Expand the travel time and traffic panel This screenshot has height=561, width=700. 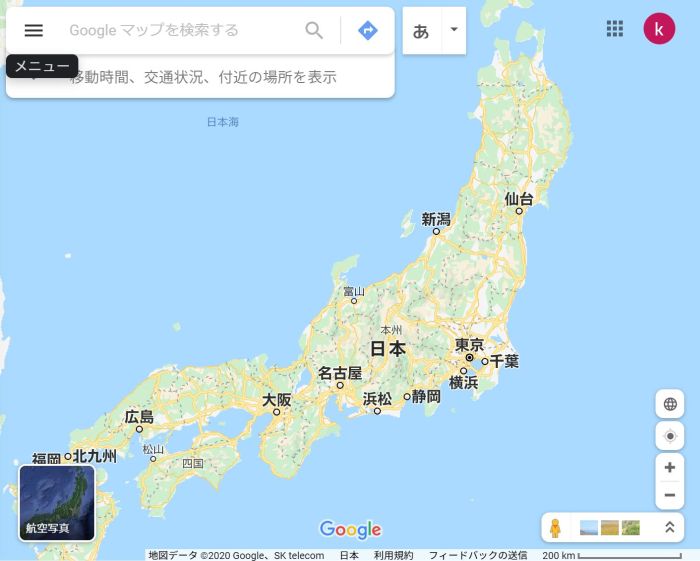[x=200, y=77]
